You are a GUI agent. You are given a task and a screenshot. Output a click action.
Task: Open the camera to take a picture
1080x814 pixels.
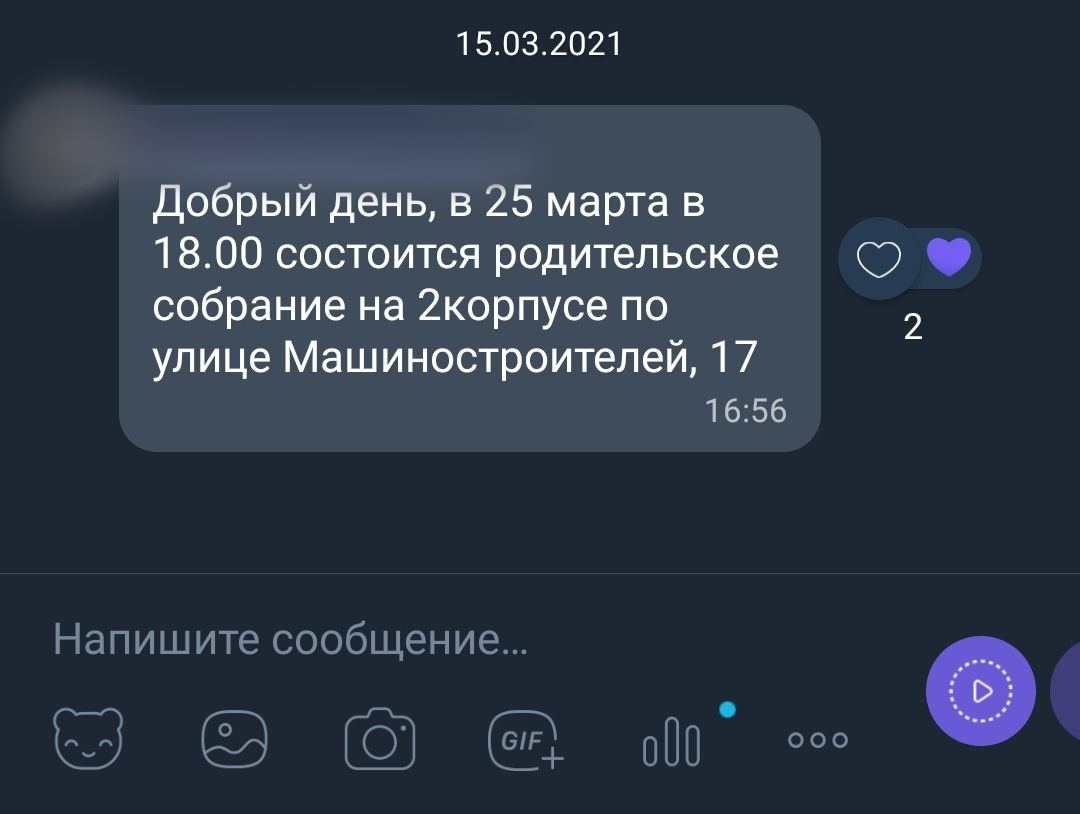(x=380, y=741)
